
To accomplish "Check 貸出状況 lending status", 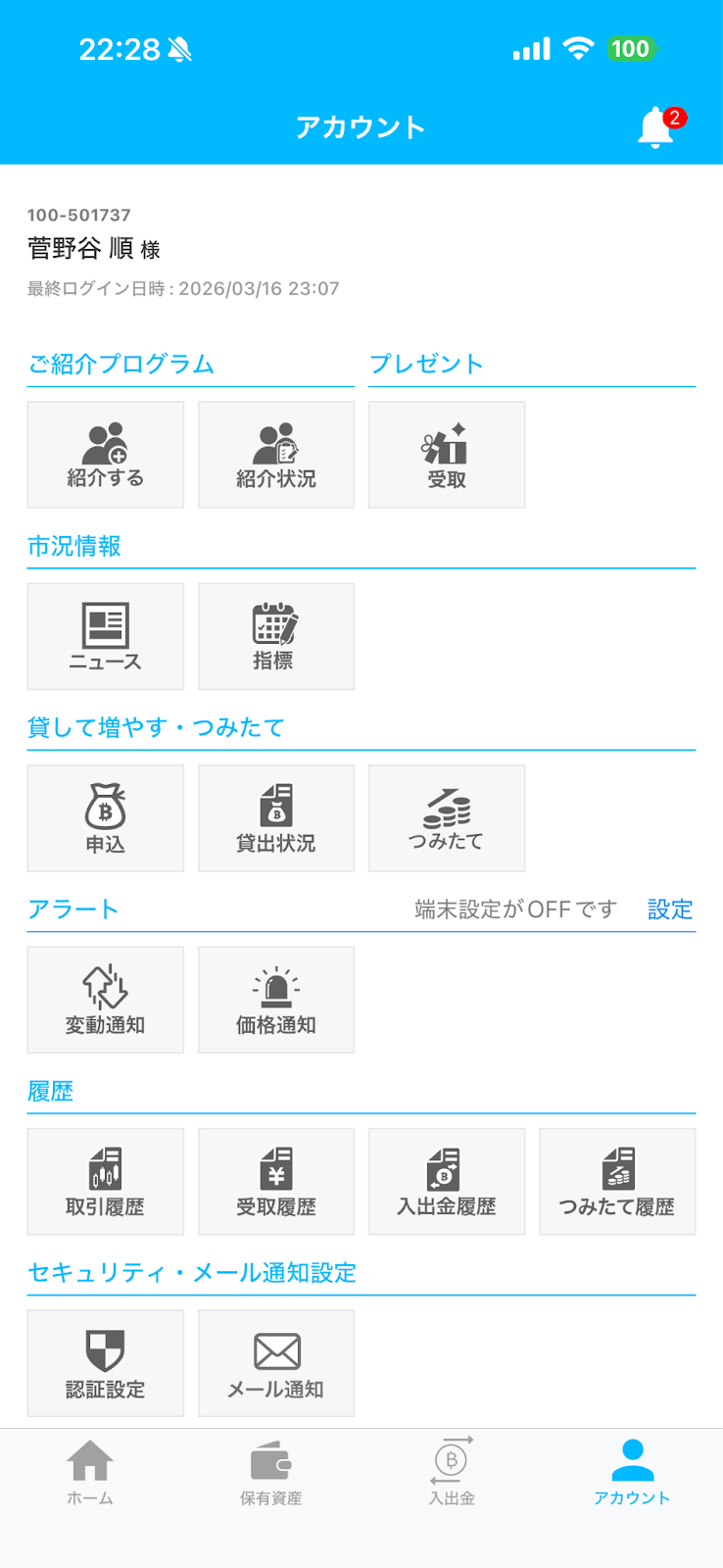I will (x=276, y=817).
